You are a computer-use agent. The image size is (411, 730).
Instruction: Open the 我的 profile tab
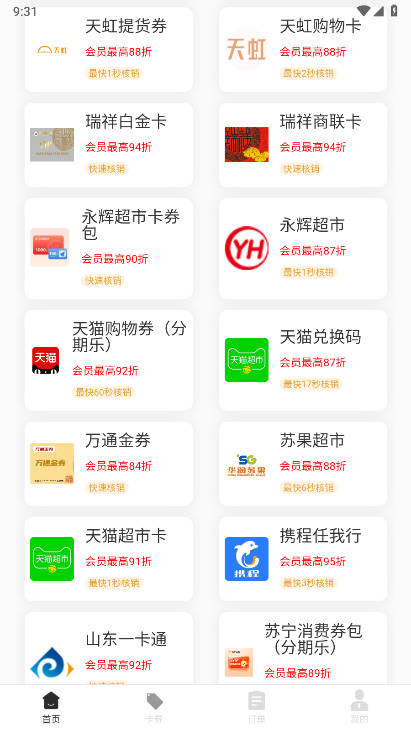click(359, 707)
